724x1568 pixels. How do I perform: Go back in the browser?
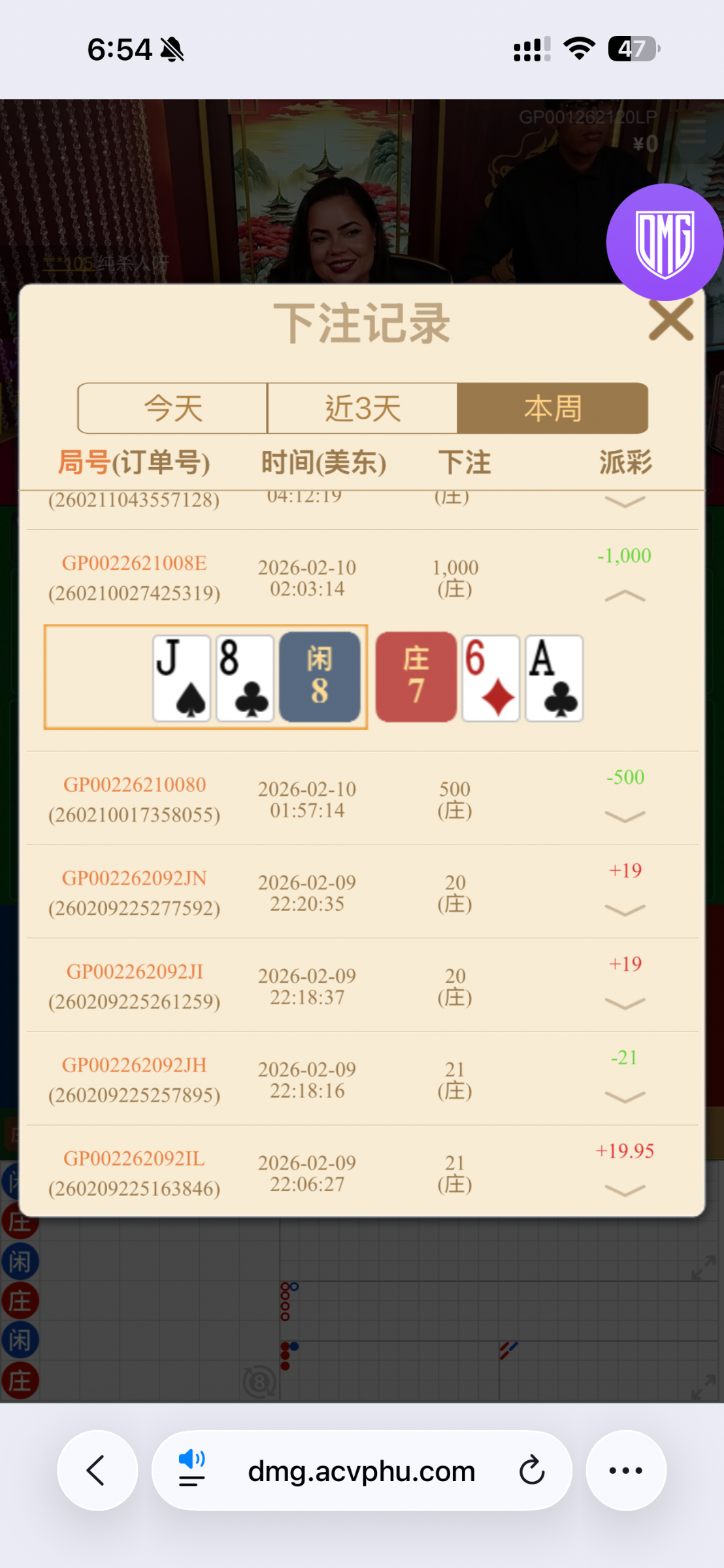(x=97, y=1471)
